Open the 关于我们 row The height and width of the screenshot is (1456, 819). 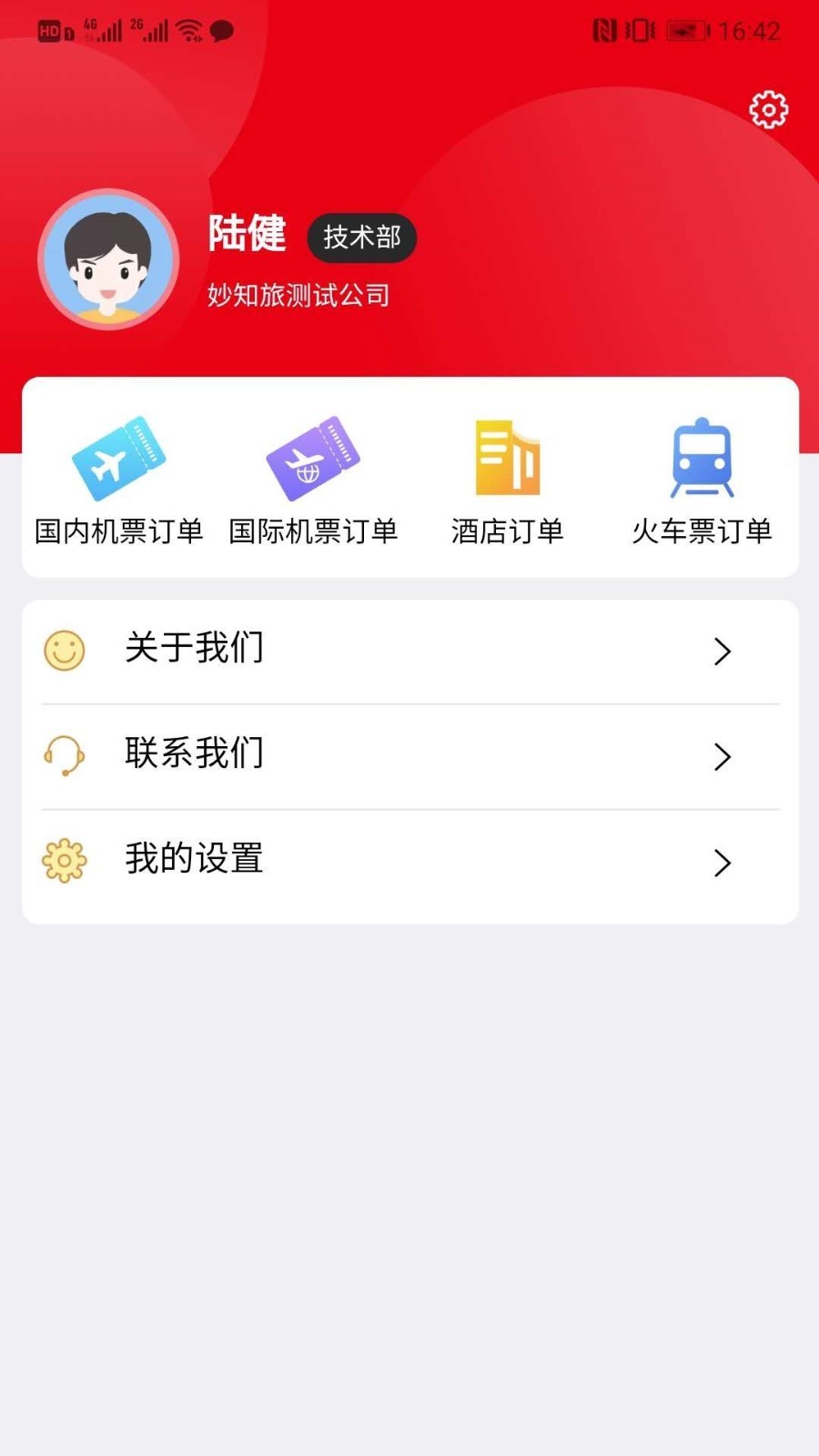point(409,651)
